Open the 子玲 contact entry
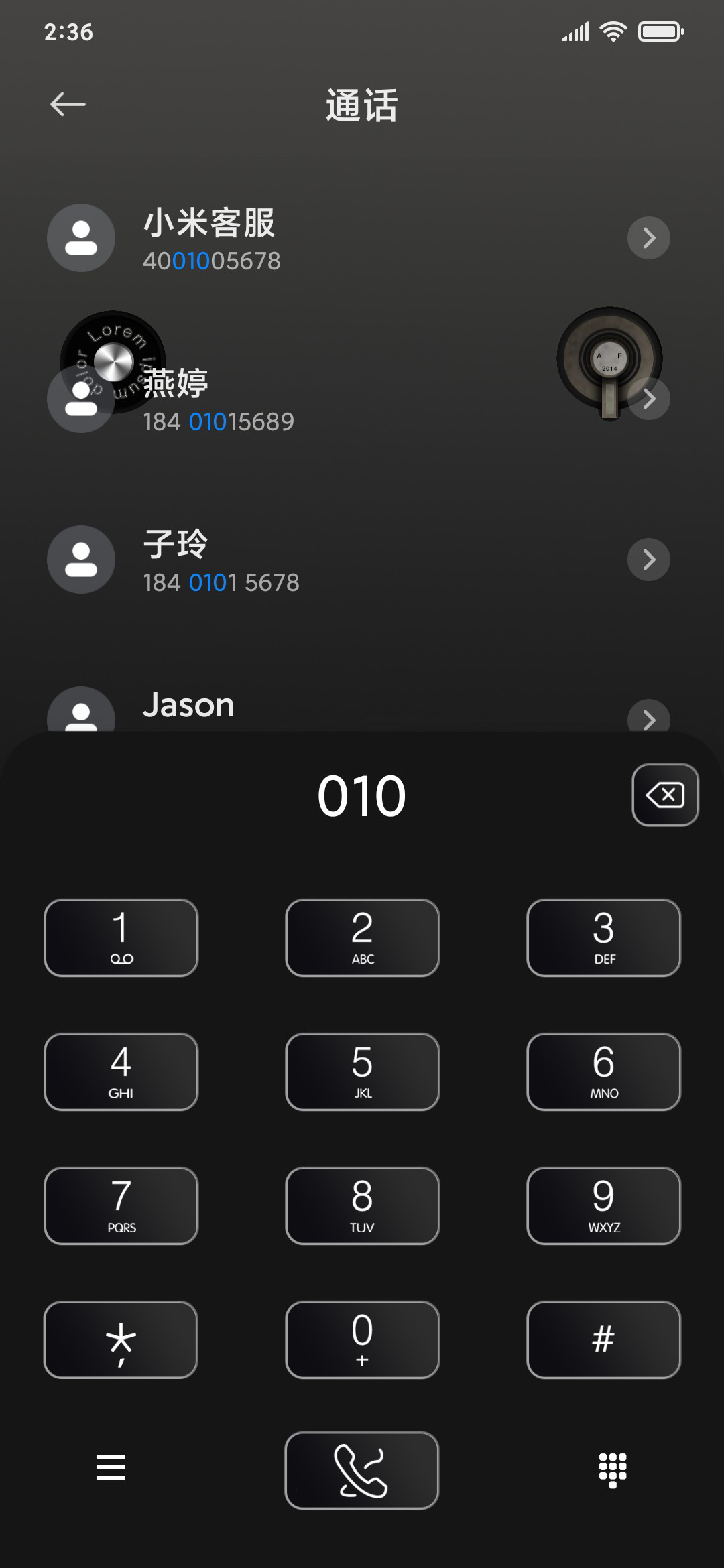 (x=362, y=560)
